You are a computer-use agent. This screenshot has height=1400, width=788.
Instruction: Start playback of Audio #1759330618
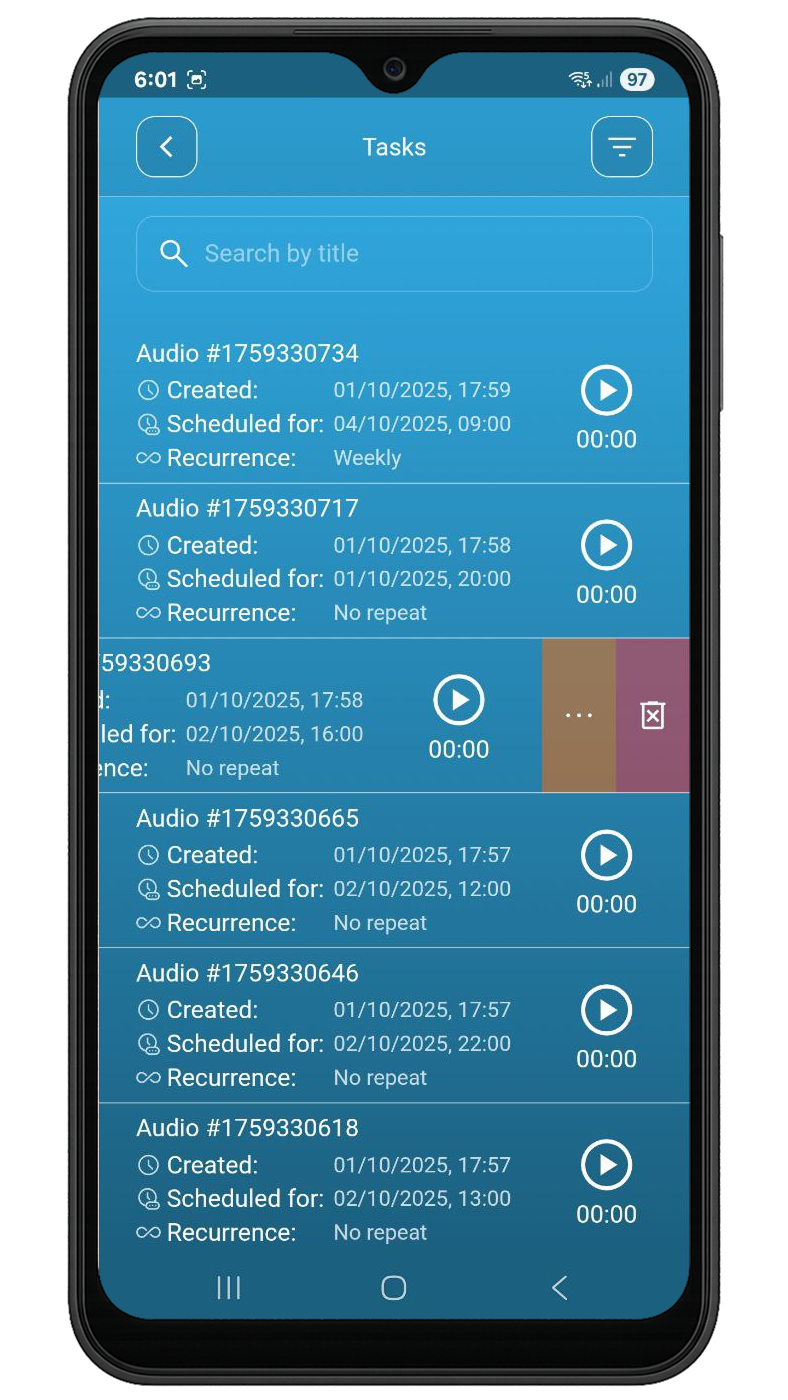coord(606,1165)
